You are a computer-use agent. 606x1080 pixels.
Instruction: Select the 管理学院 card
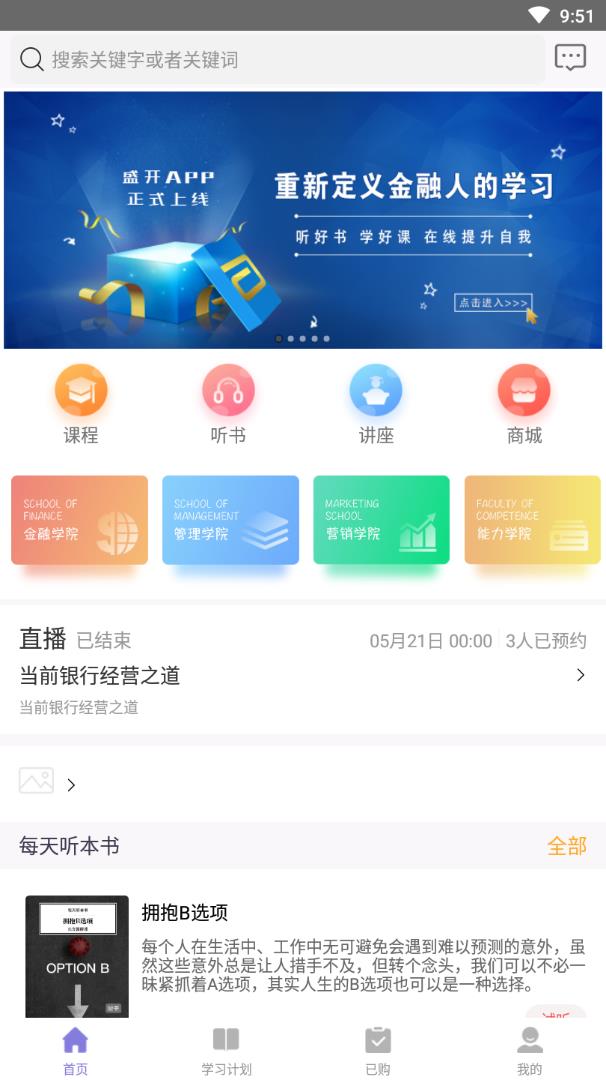(x=230, y=520)
